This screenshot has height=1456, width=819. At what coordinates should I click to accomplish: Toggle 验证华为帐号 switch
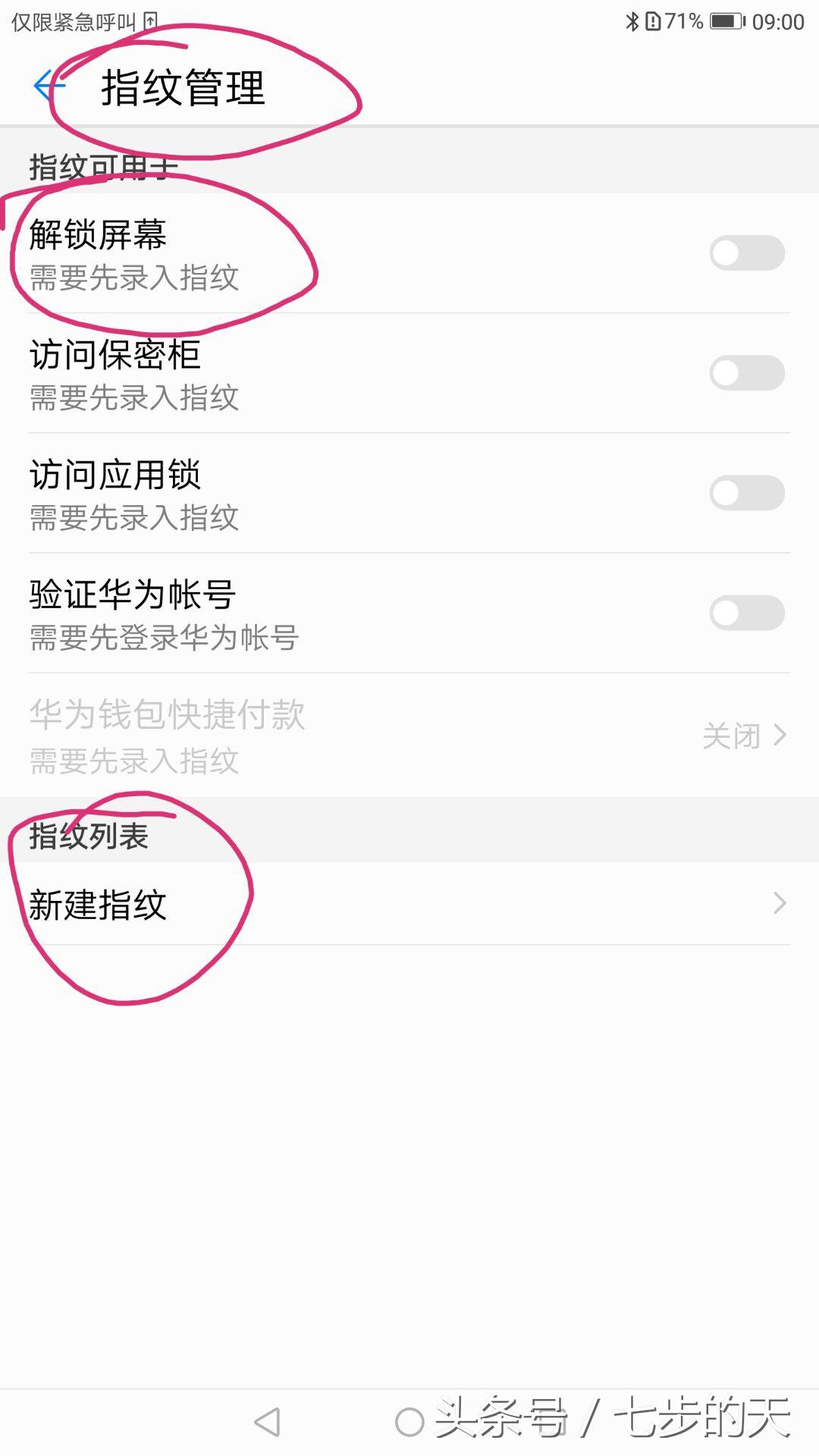746,612
